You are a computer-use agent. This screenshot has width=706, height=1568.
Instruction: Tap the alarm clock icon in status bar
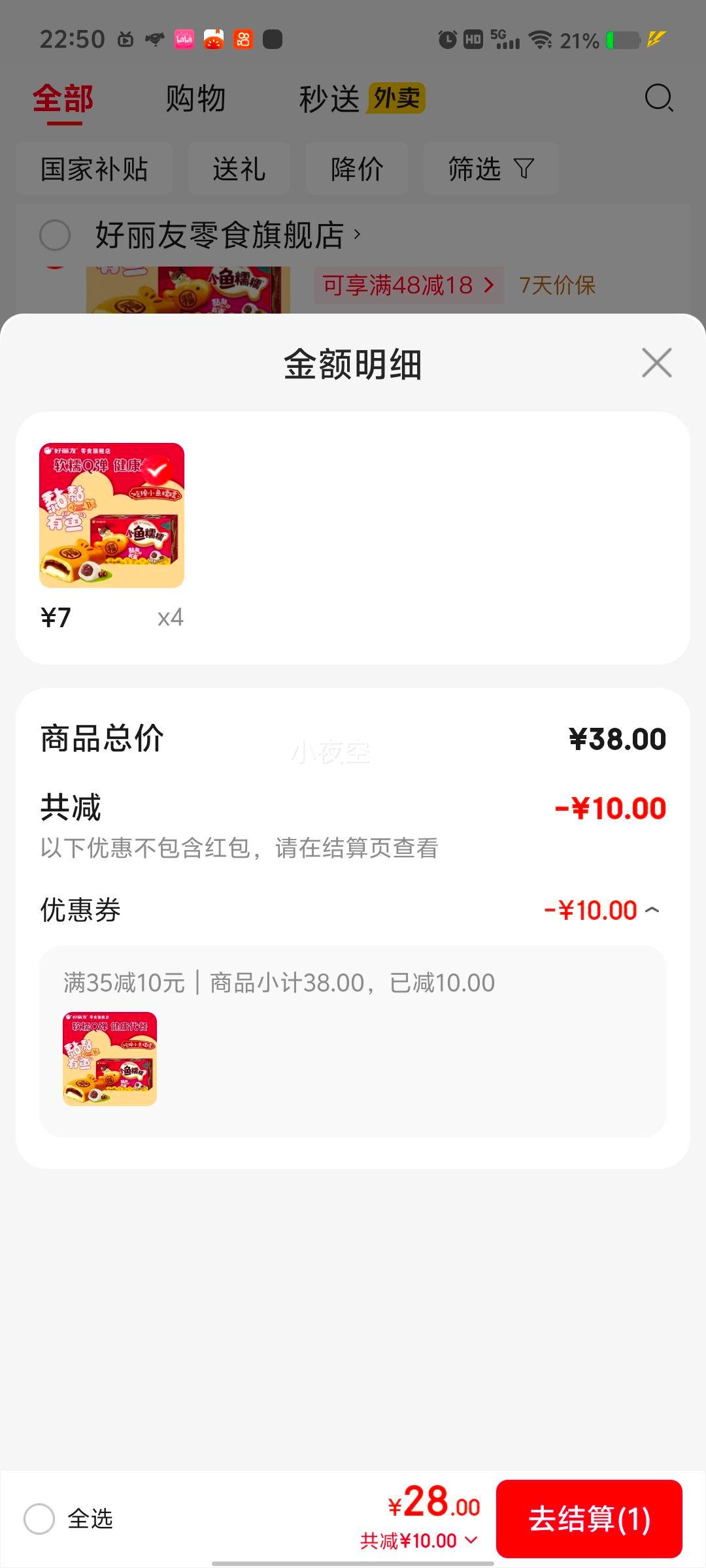point(446,41)
